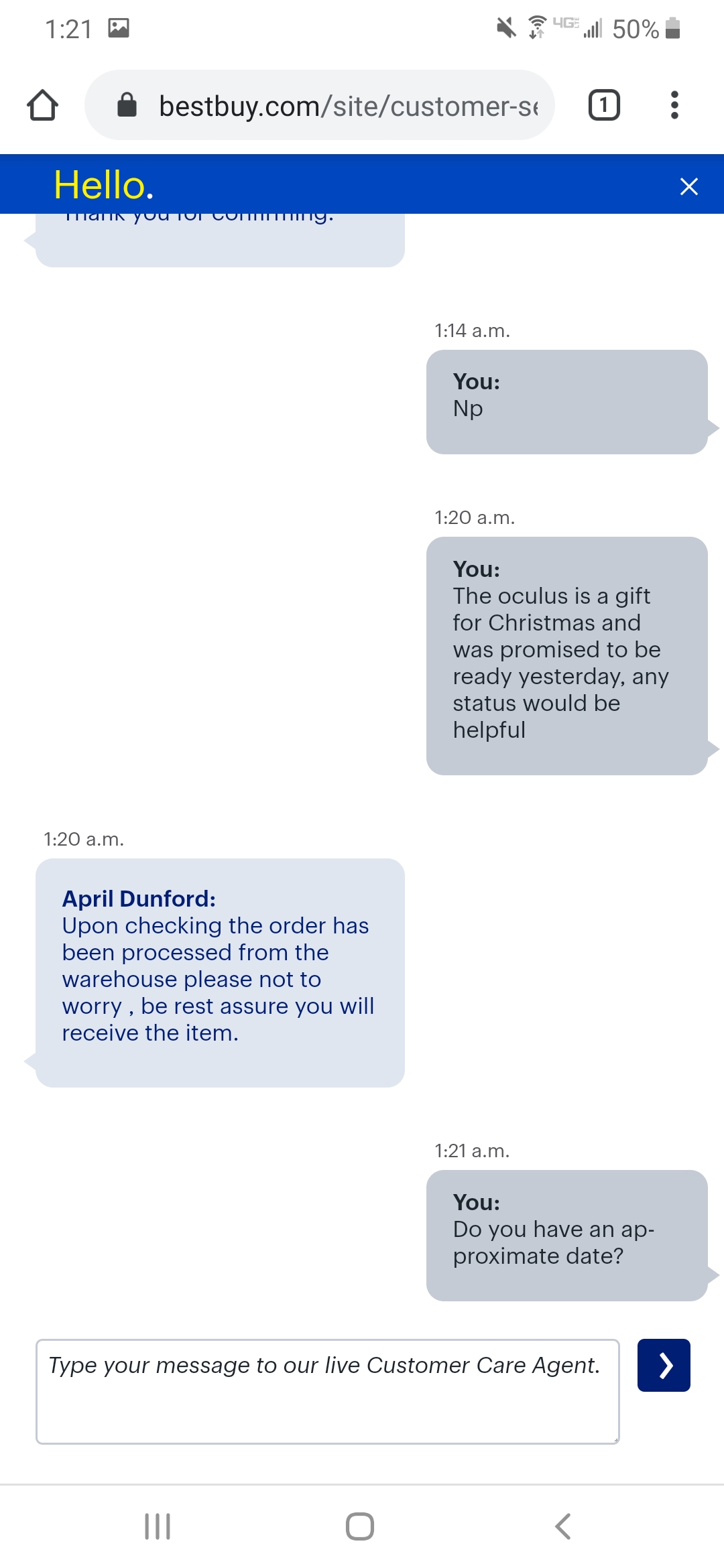
Task: Tap the battery indicator in the status bar
Action: pos(672,28)
